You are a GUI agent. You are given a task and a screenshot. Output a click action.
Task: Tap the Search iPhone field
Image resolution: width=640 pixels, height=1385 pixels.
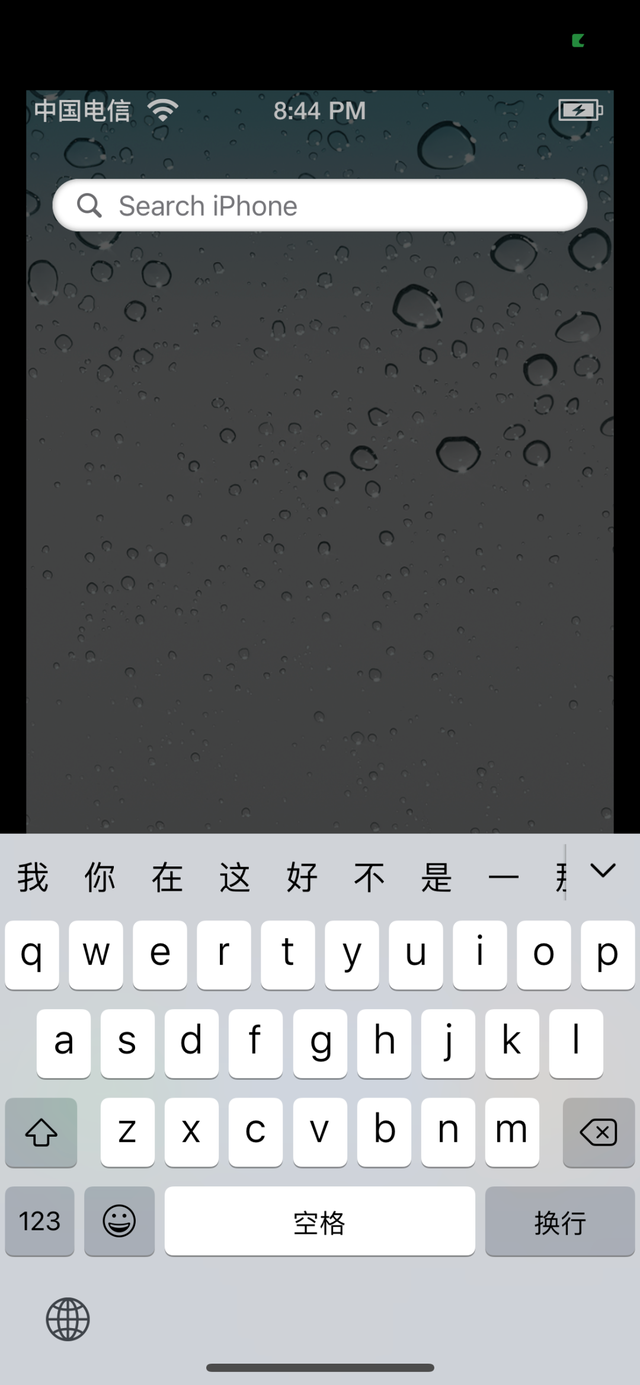pyautogui.click(x=319, y=206)
